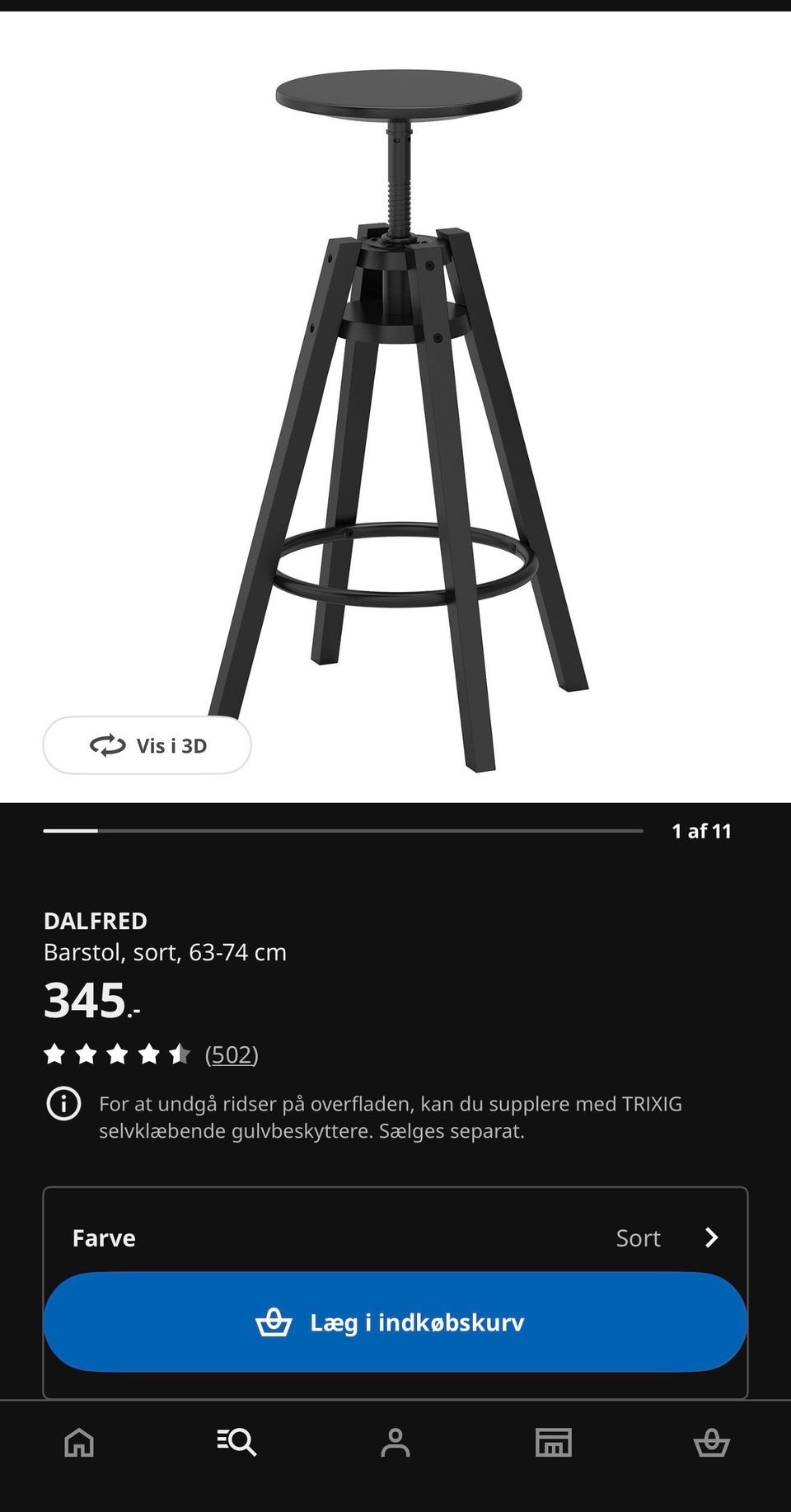Select the Search icon in bottom navigation
The width and height of the screenshot is (791, 1512).
[x=237, y=1444]
